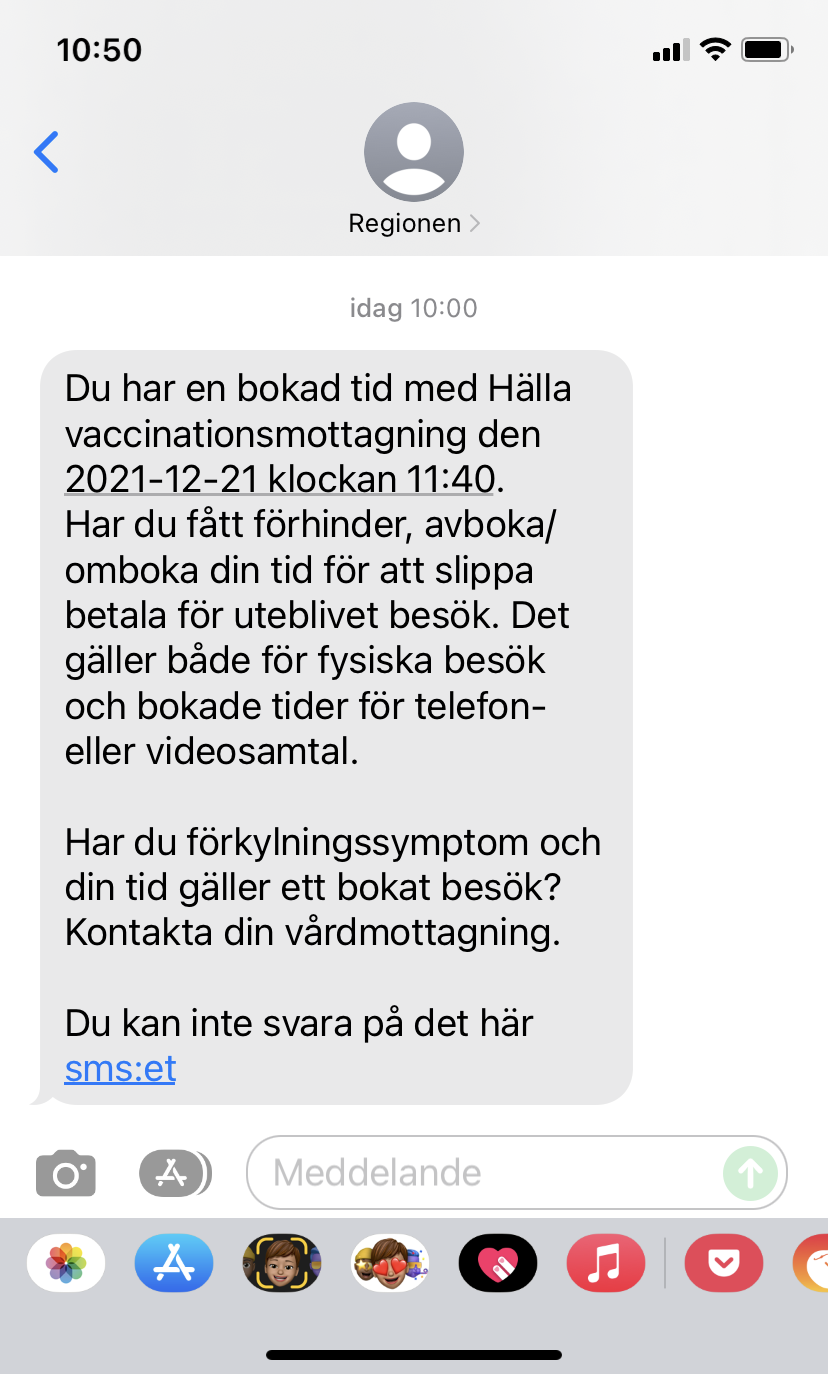The image size is (828, 1374).
Task: Open the sms:et link
Action: (120, 1069)
